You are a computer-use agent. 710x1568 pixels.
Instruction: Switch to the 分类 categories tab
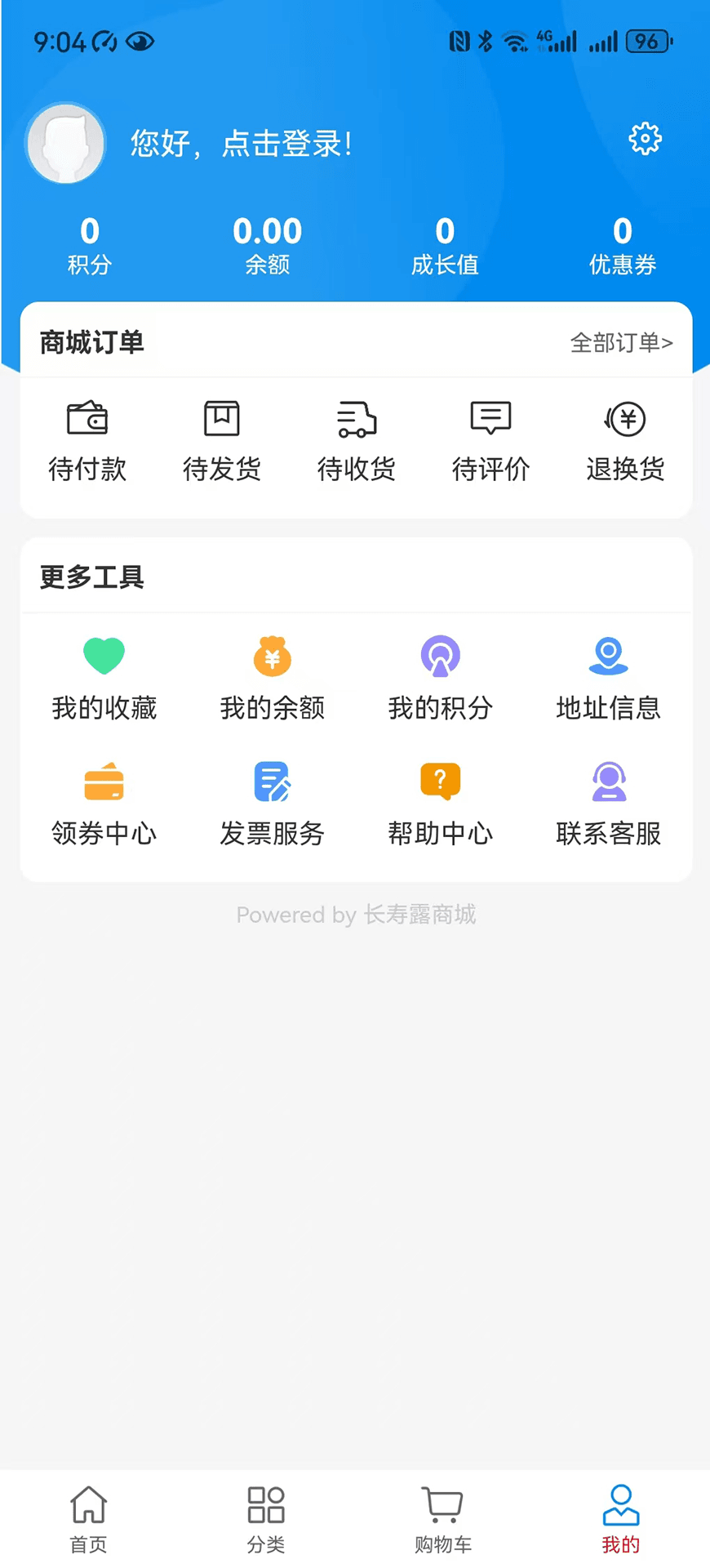pyautogui.click(x=265, y=1517)
